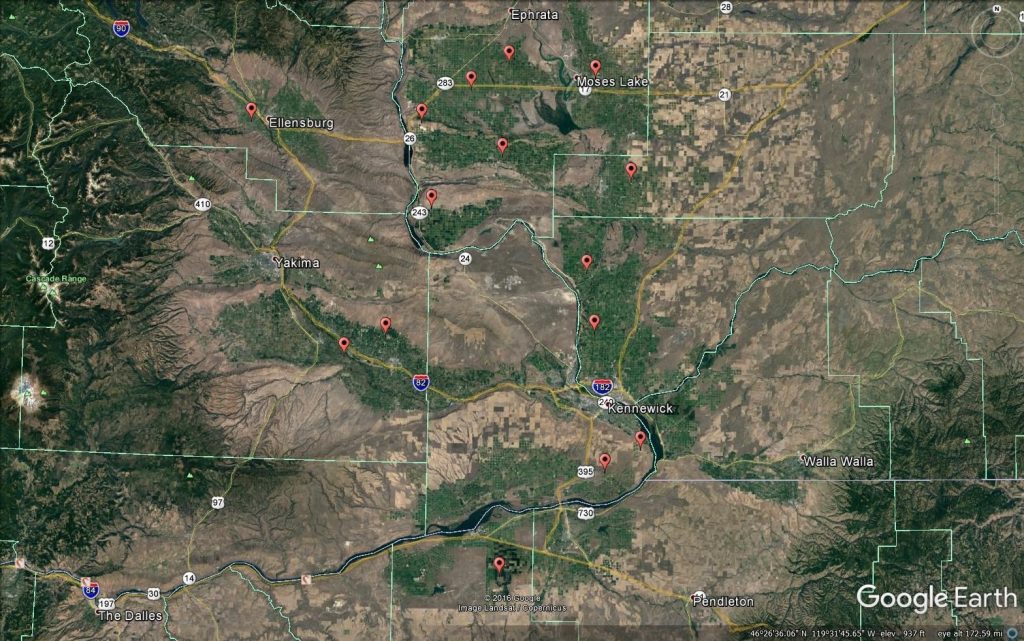Open the placemark pin just above Moses Lake
Viewport: 1024px width, 641px height.
click(x=595, y=66)
